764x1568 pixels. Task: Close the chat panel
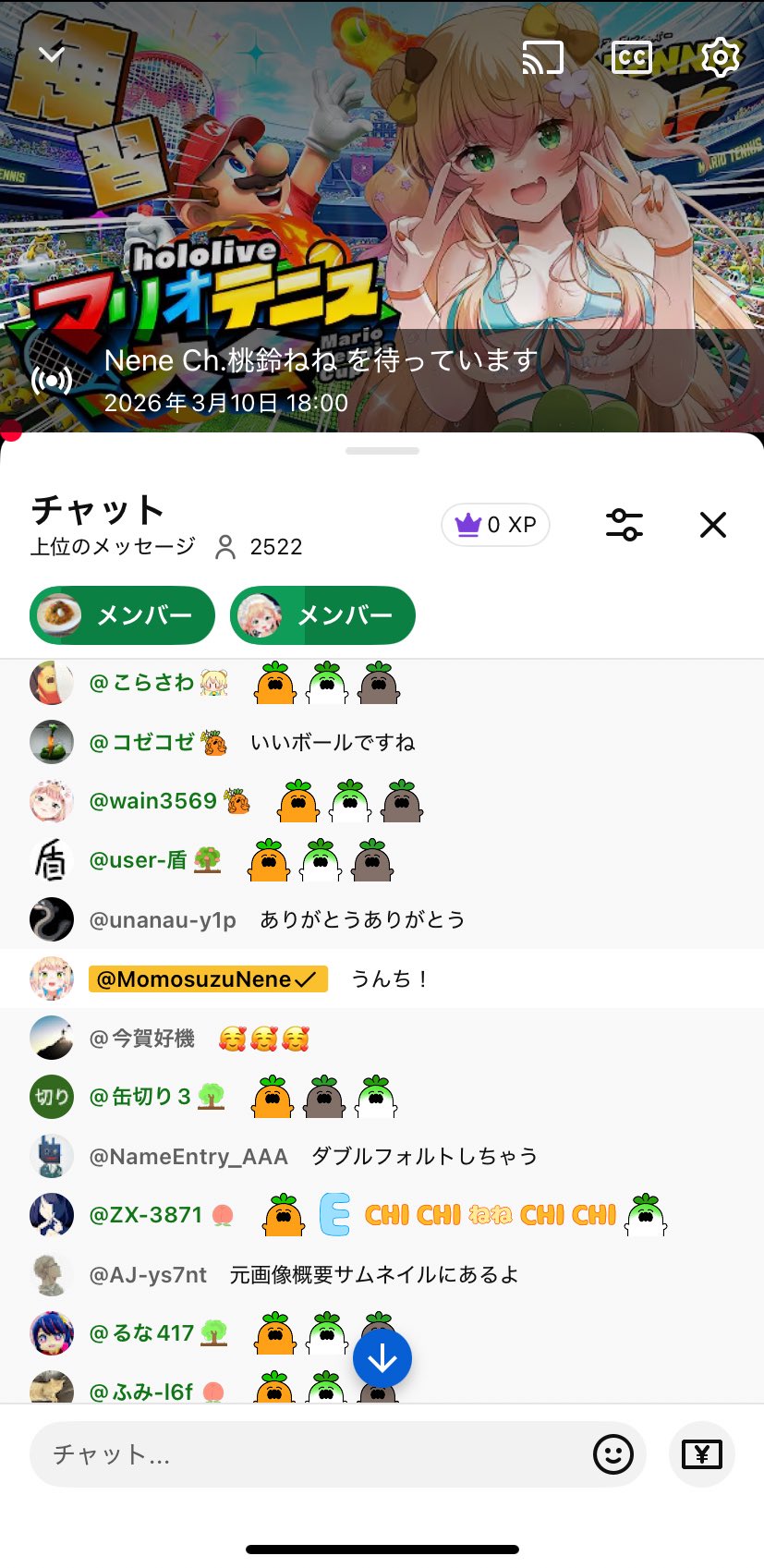712,525
